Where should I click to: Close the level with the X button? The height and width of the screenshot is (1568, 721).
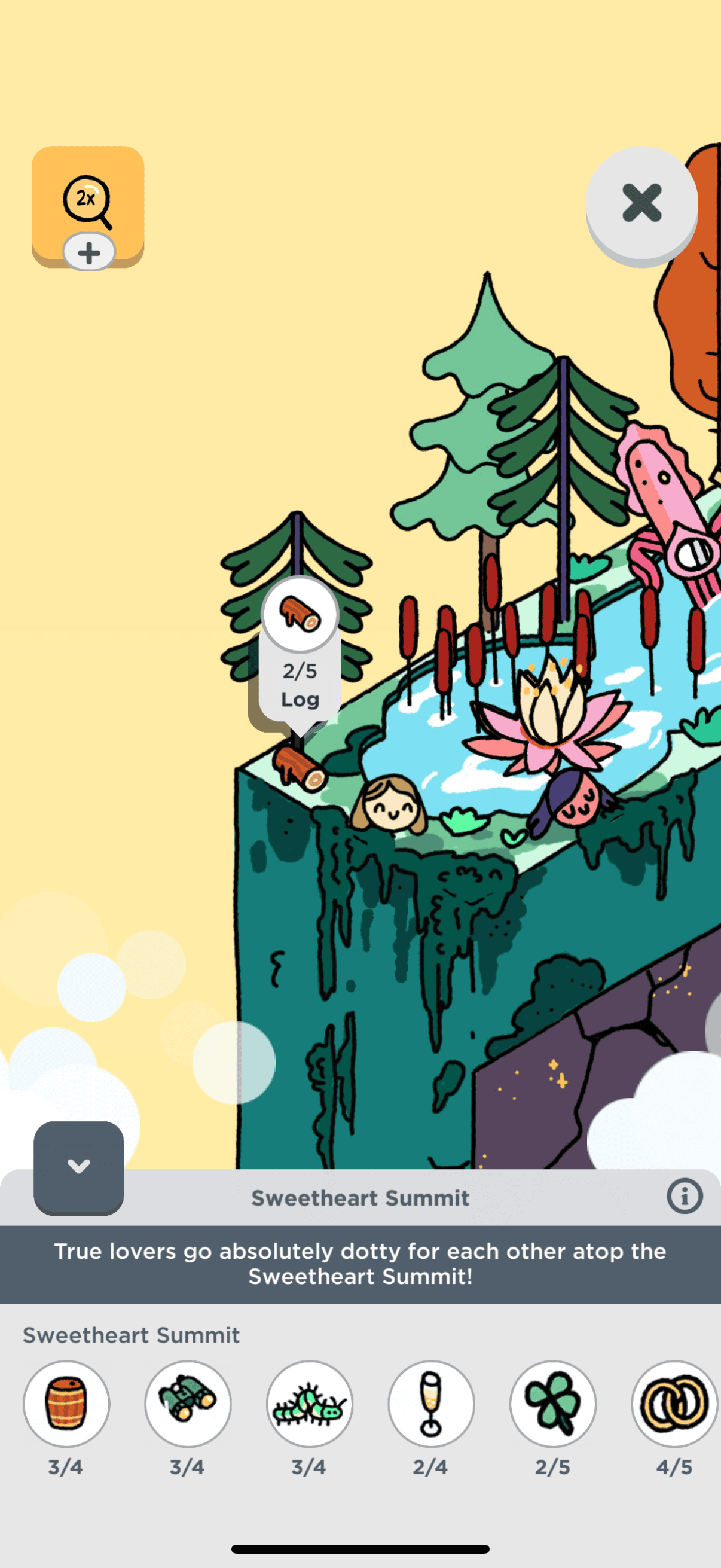coord(641,203)
